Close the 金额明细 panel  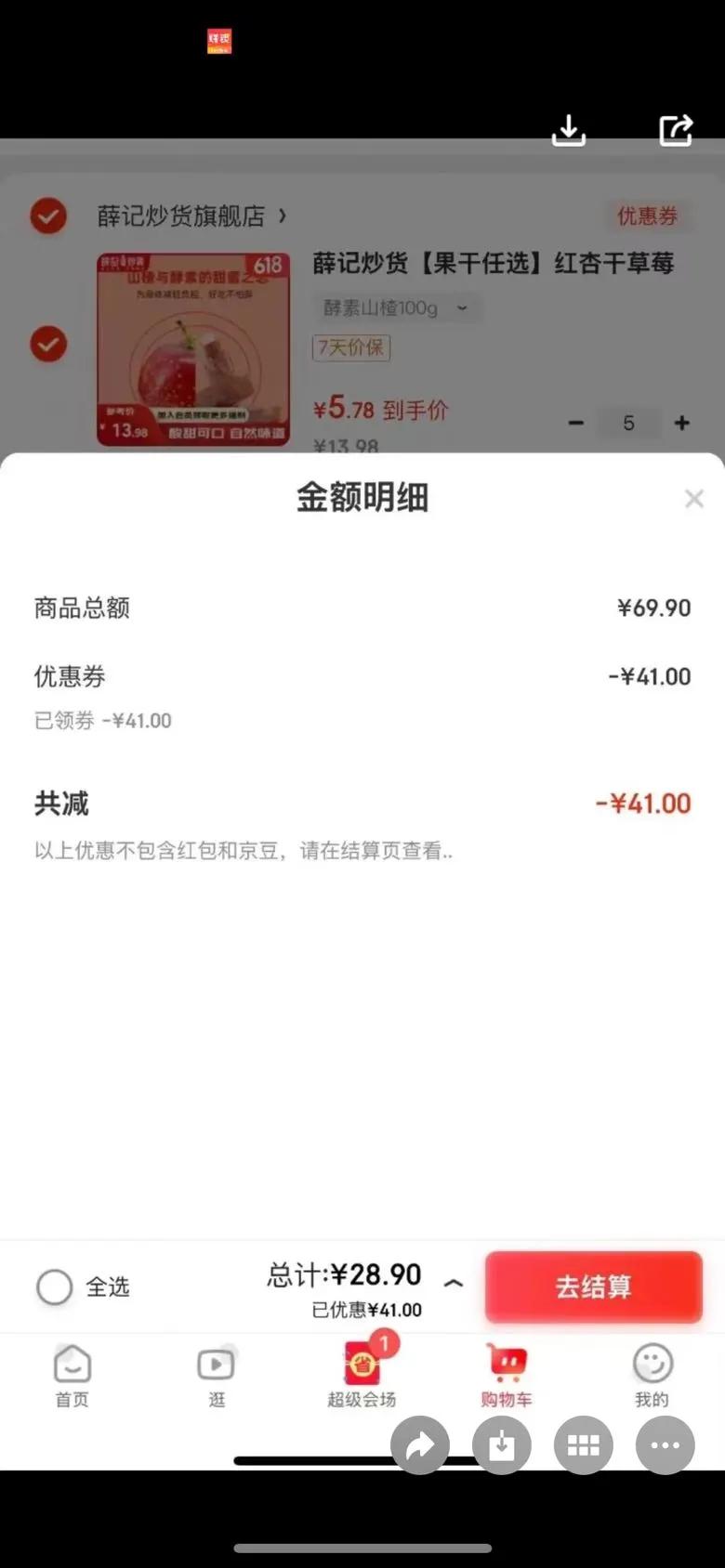pos(693,499)
